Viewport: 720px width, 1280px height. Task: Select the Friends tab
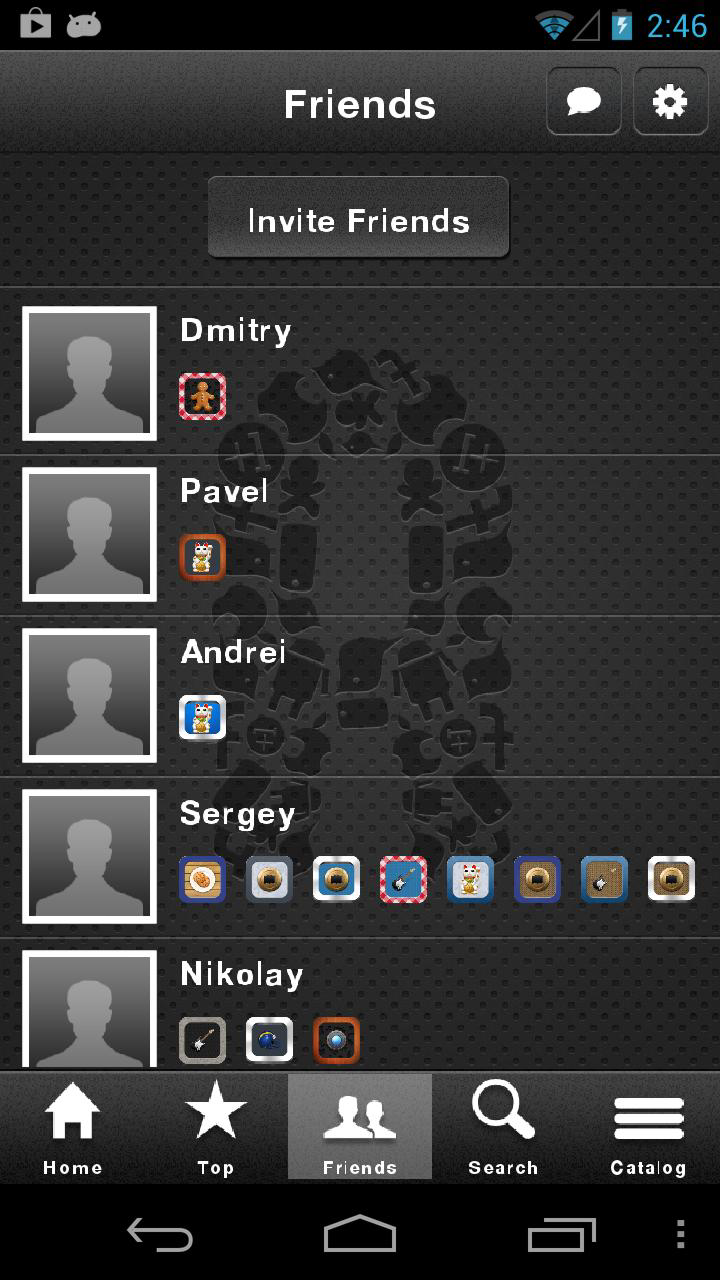click(360, 1128)
